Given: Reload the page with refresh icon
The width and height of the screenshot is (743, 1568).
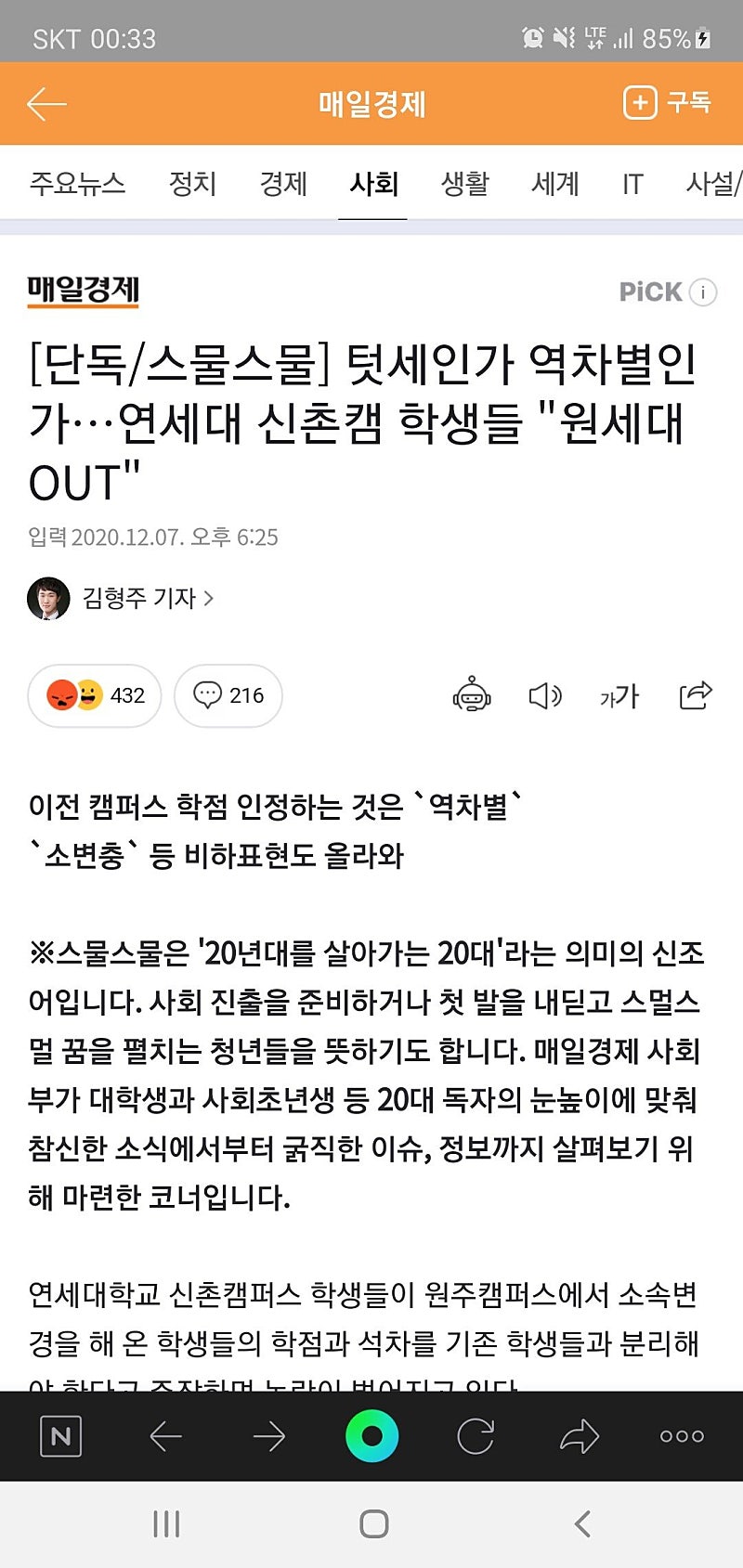Looking at the screenshot, I should (x=476, y=1436).
